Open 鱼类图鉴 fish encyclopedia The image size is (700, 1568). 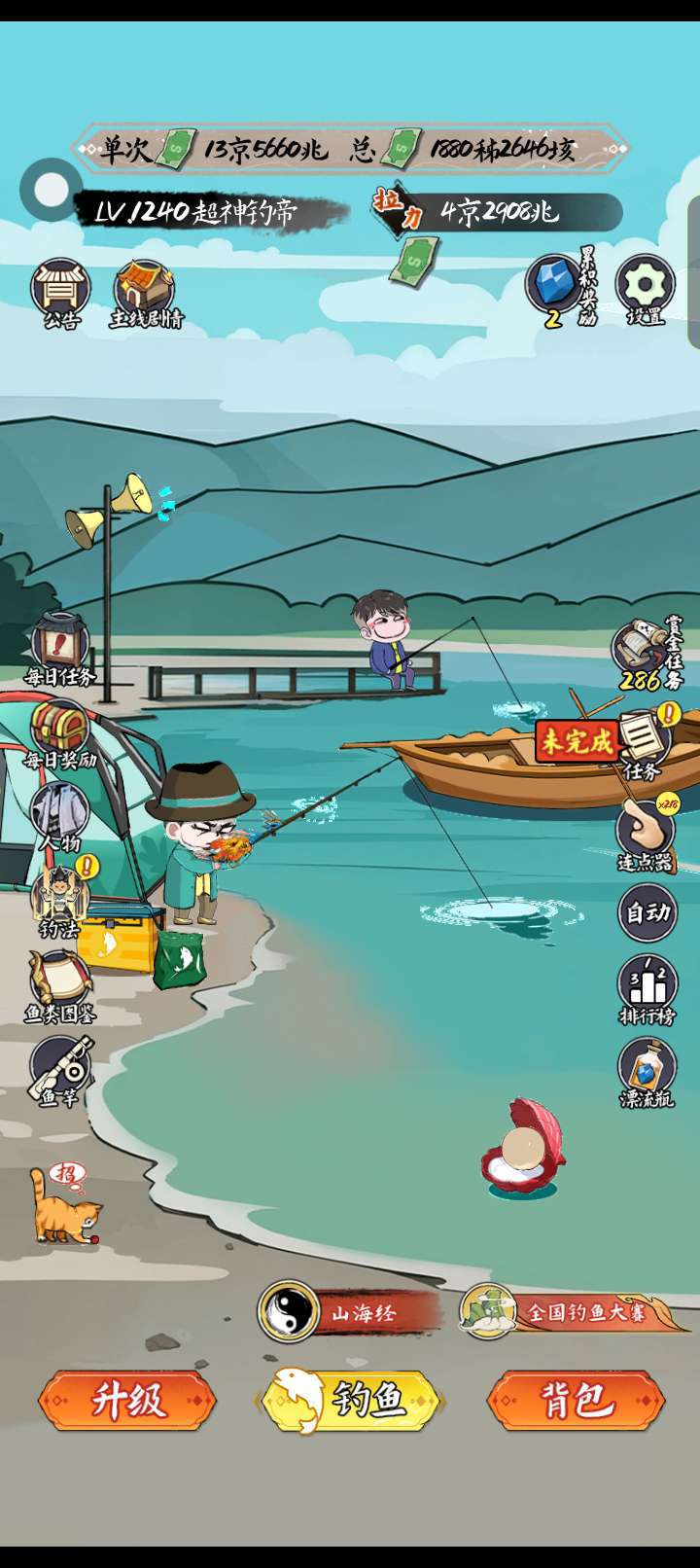pyautogui.click(x=61, y=984)
